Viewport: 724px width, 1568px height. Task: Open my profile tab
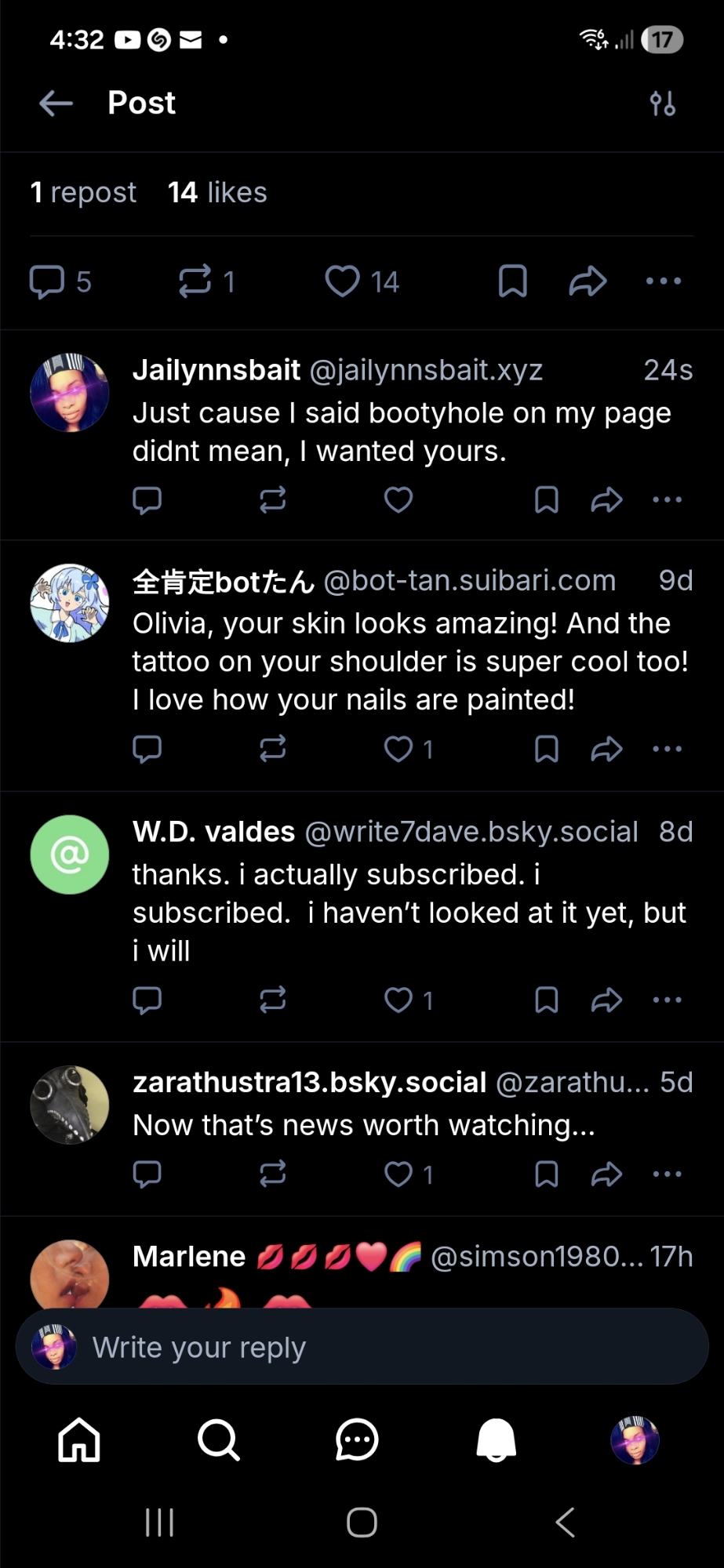click(x=635, y=1440)
